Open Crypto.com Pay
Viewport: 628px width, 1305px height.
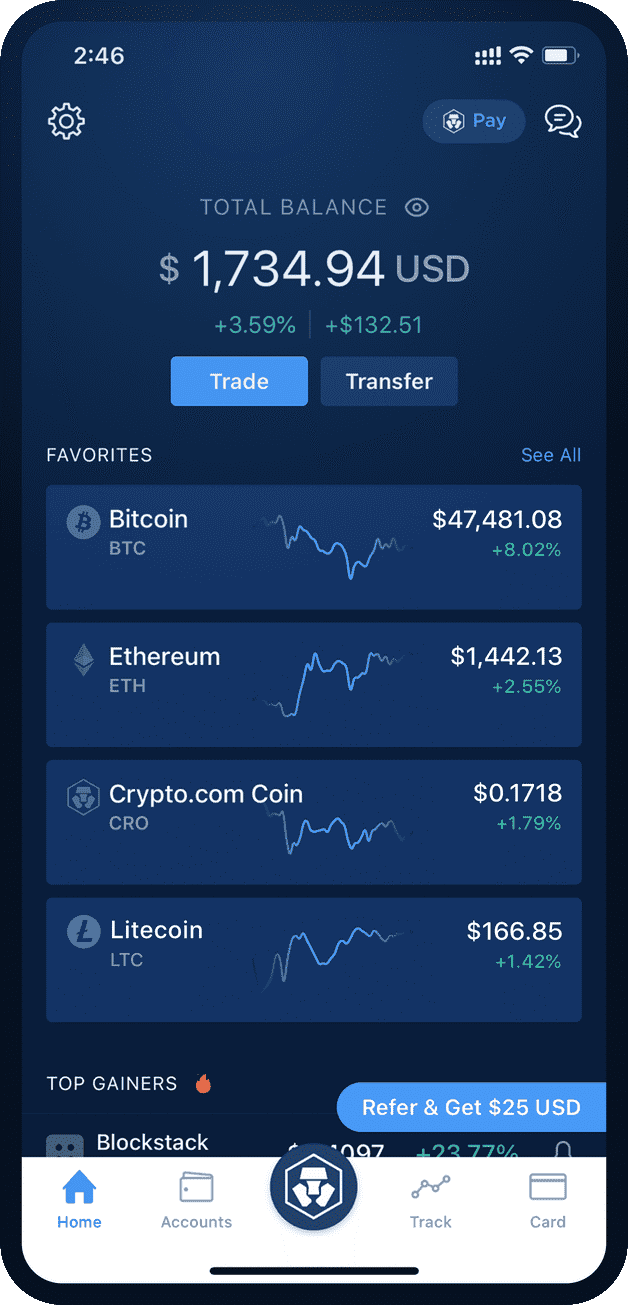[x=474, y=121]
